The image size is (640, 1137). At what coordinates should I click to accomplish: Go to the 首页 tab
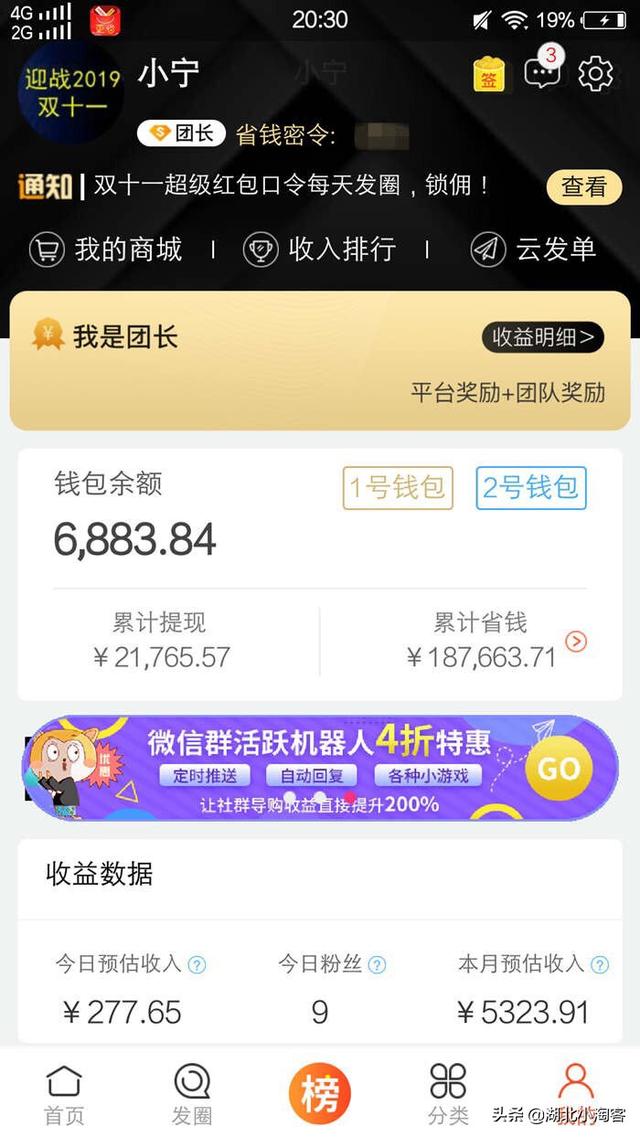click(64, 1094)
